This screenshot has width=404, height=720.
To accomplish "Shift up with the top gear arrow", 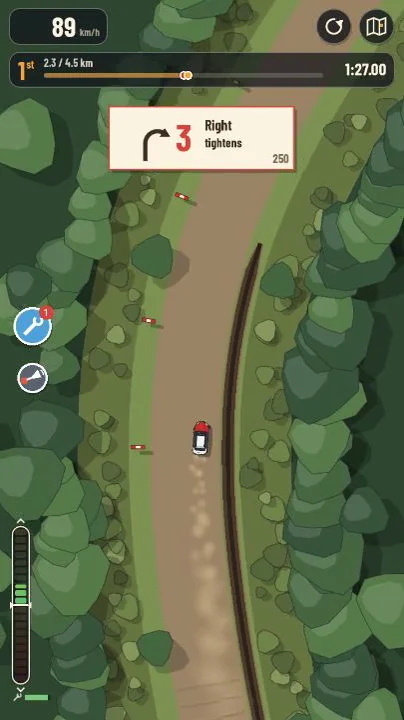I will (x=20, y=521).
